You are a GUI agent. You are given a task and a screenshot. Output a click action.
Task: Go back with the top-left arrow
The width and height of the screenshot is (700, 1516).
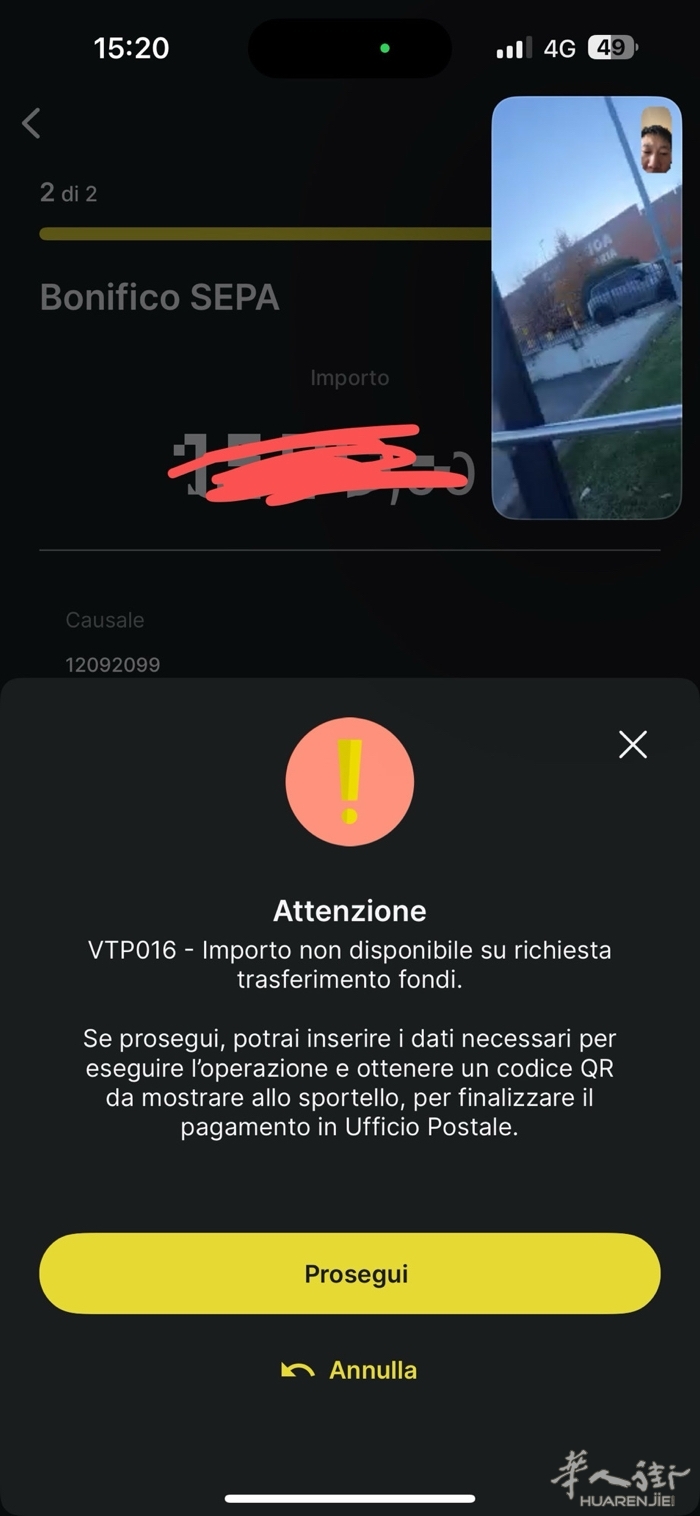pyautogui.click(x=32, y=124)
